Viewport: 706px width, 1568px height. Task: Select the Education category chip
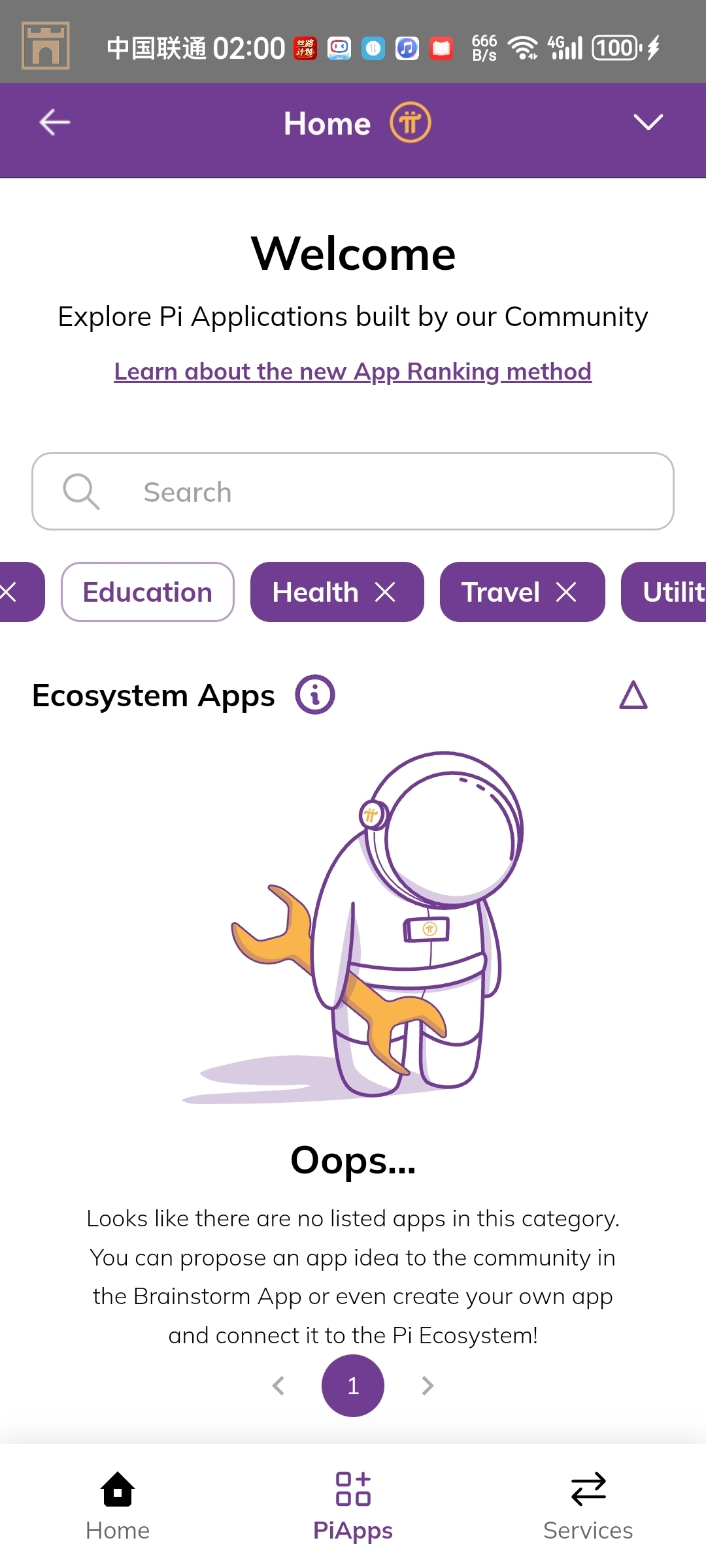[x=148, y=592]
